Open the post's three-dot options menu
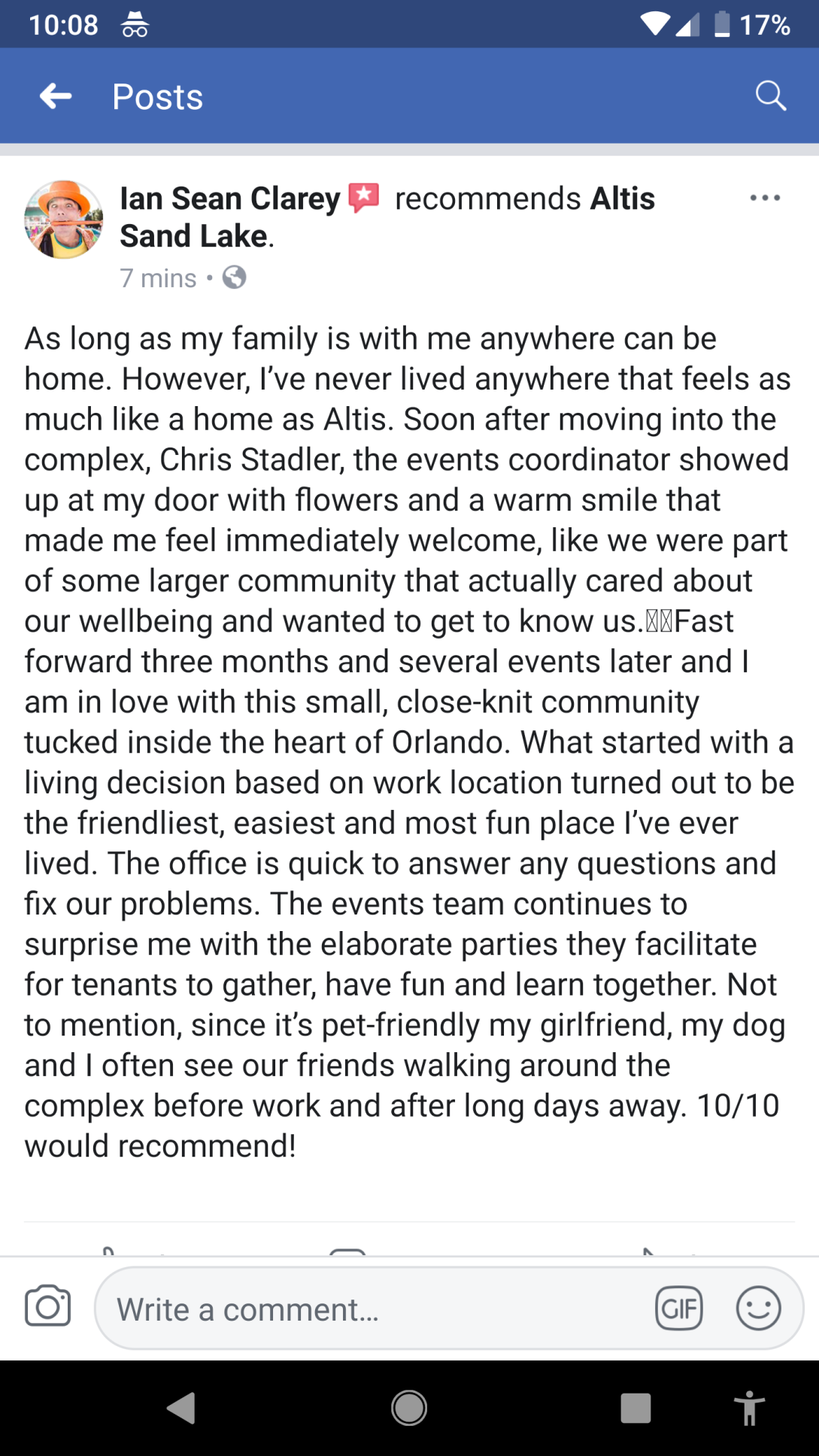 (x=765, y=198)
